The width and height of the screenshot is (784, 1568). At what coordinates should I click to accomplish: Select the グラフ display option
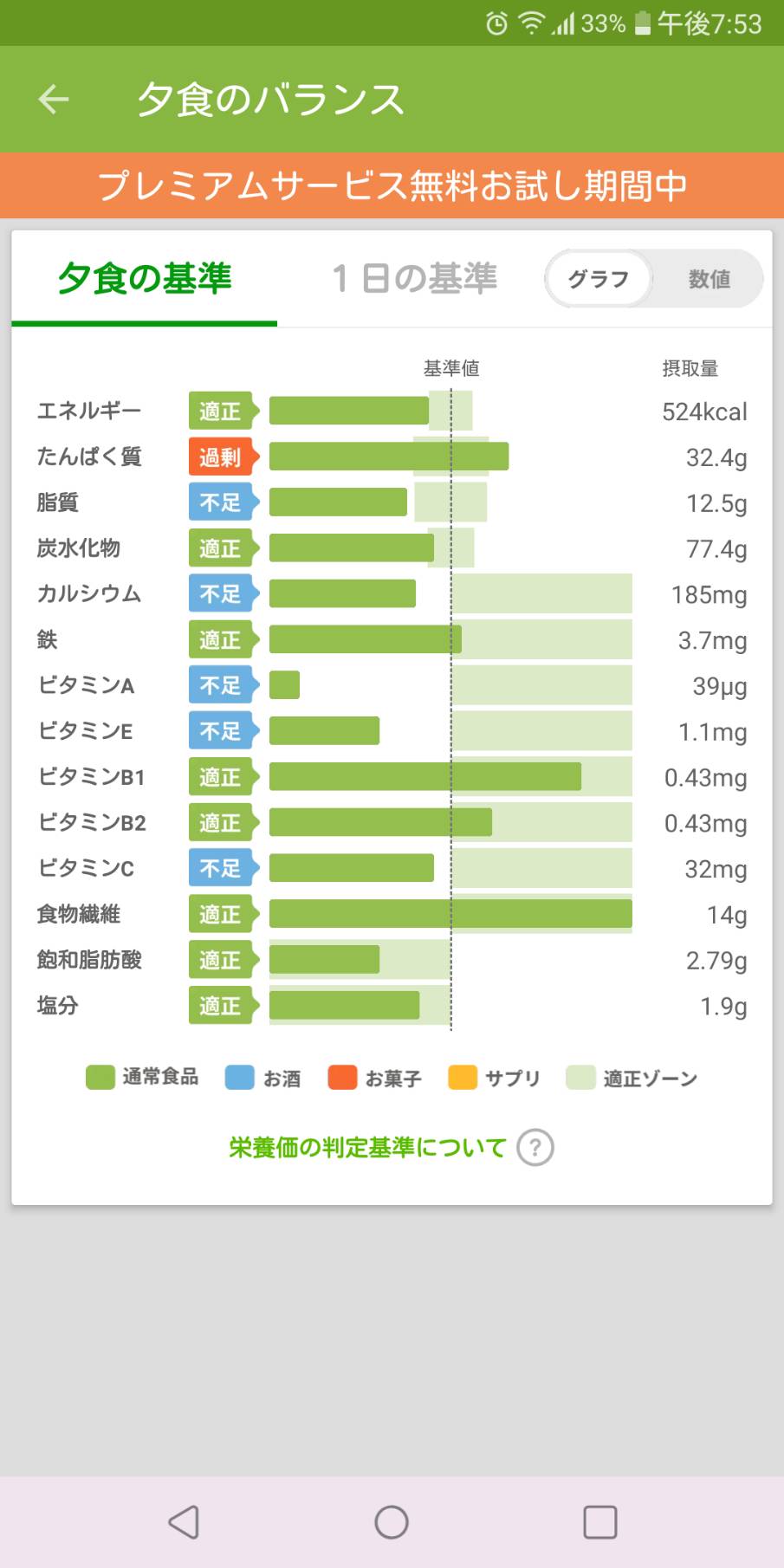click(598, 279)
